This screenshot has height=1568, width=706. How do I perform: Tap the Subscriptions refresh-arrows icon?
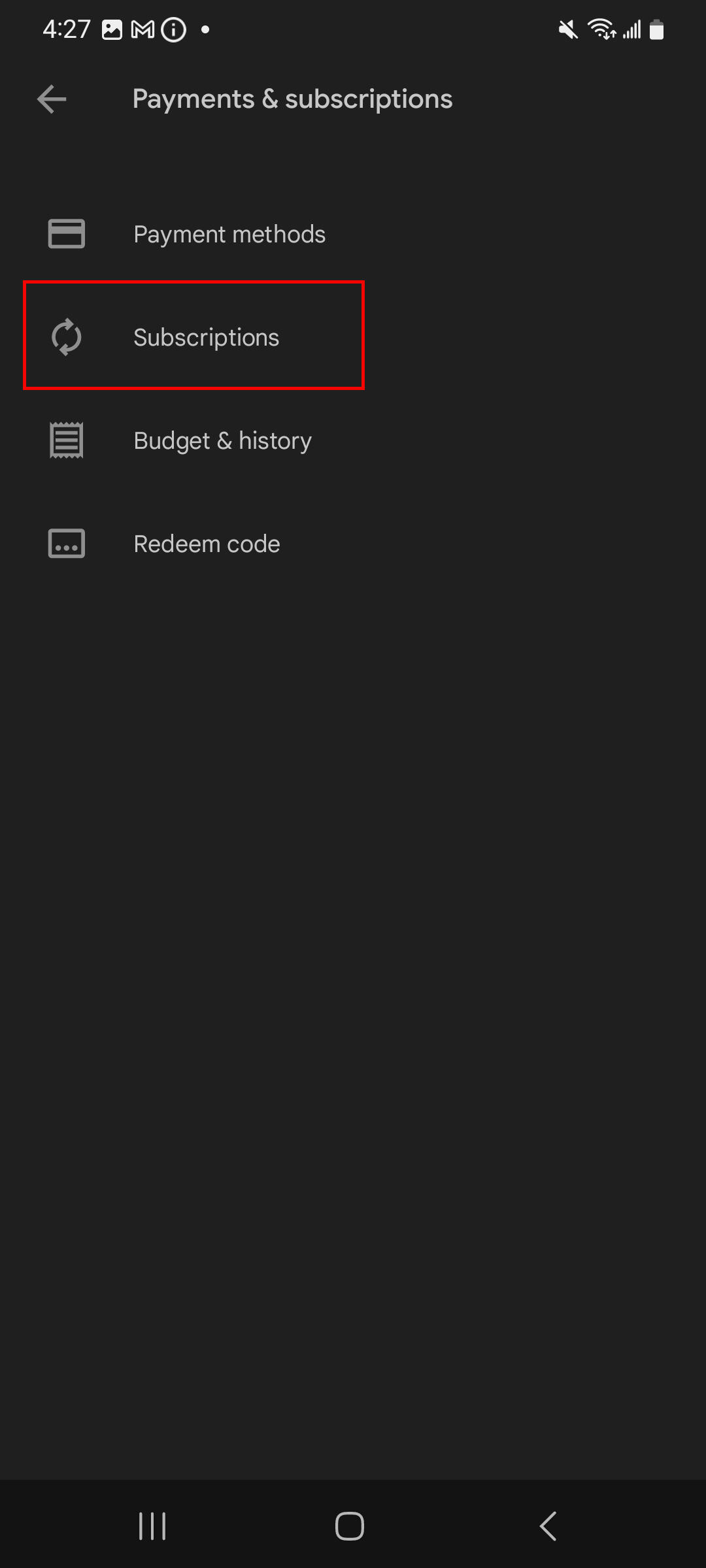pos(66,336)
